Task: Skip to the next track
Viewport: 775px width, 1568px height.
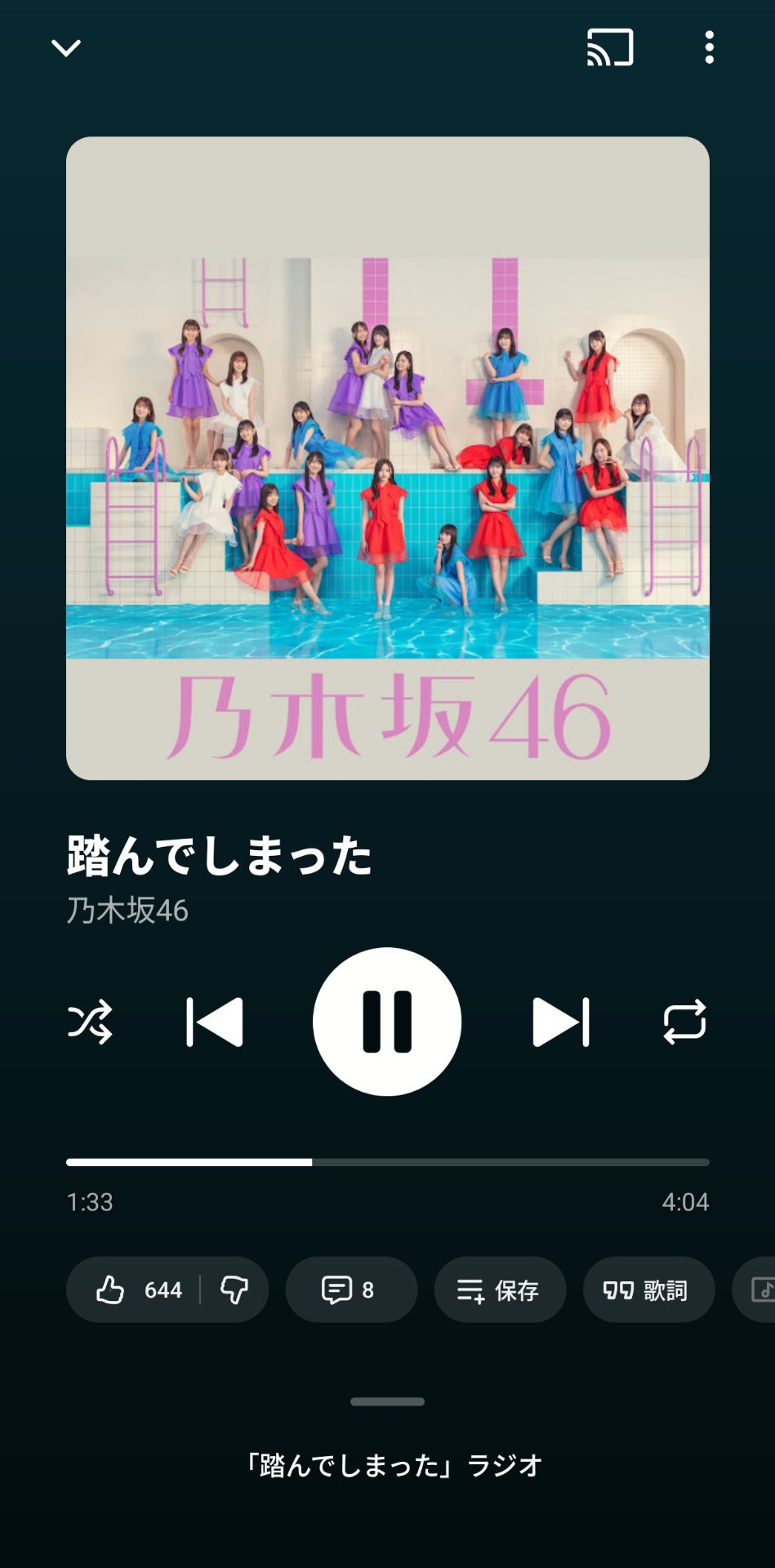Action: [560, 1022]
